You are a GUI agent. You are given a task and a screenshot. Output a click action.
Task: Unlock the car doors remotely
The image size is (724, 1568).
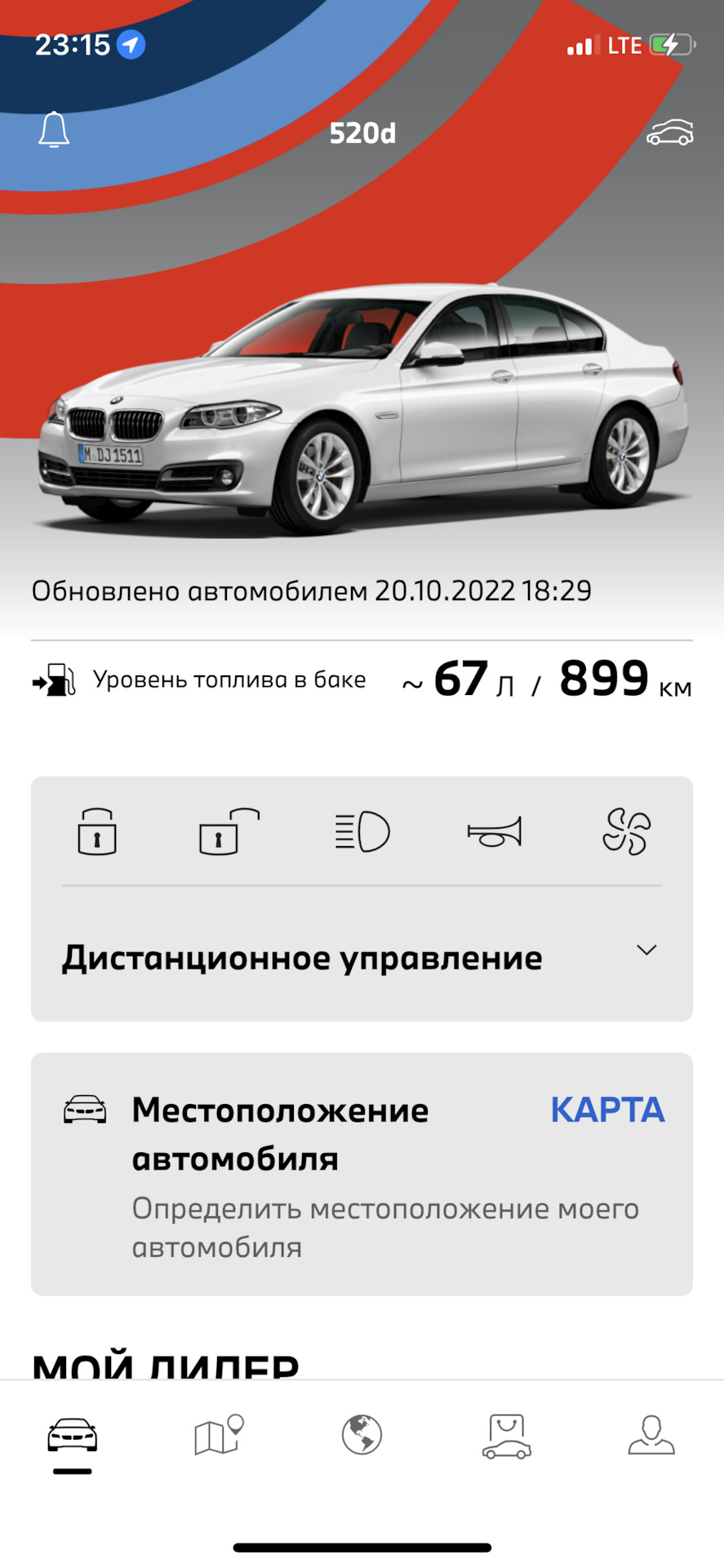tap(229, 831)
